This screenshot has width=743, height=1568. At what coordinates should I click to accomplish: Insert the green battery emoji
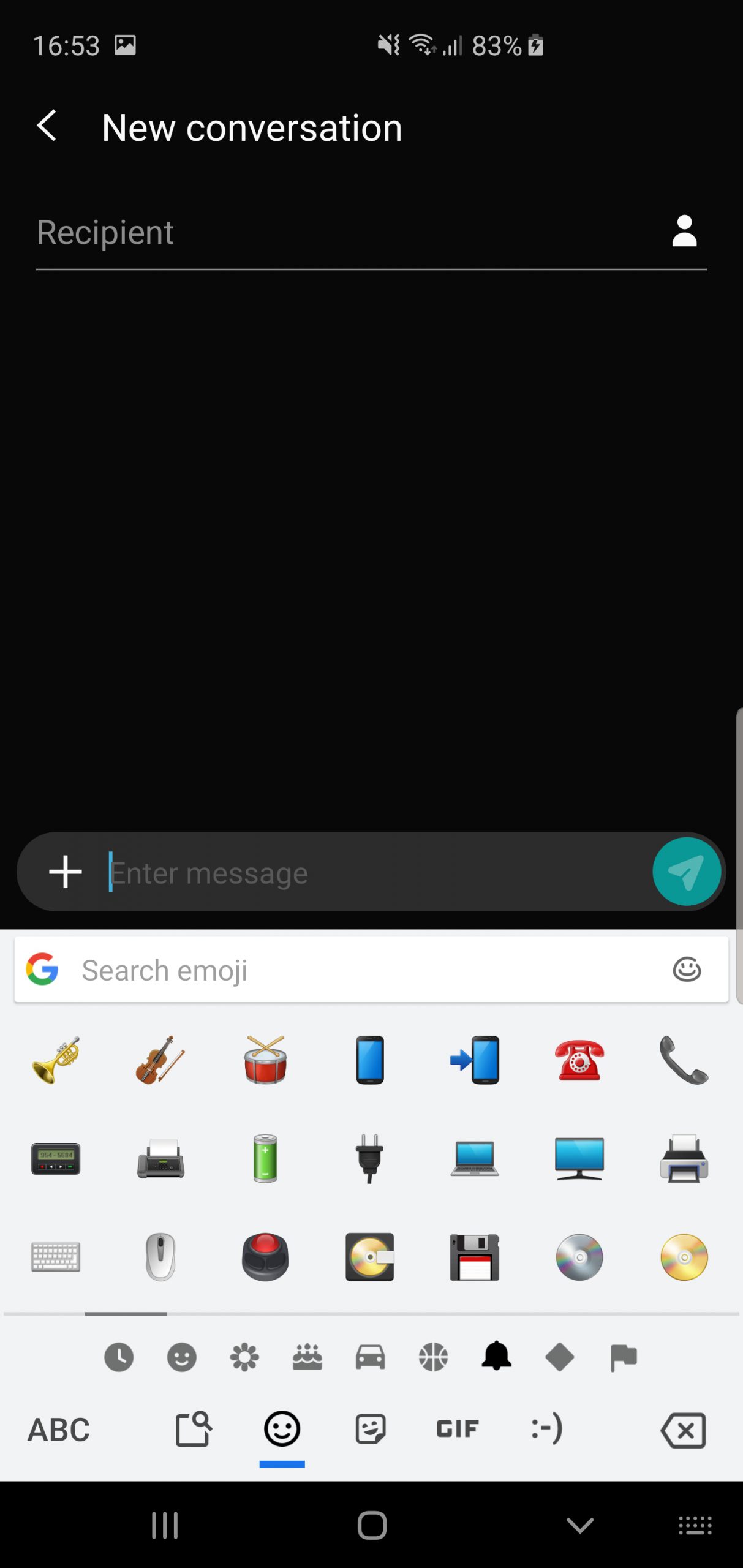(x=265, y=1158)
